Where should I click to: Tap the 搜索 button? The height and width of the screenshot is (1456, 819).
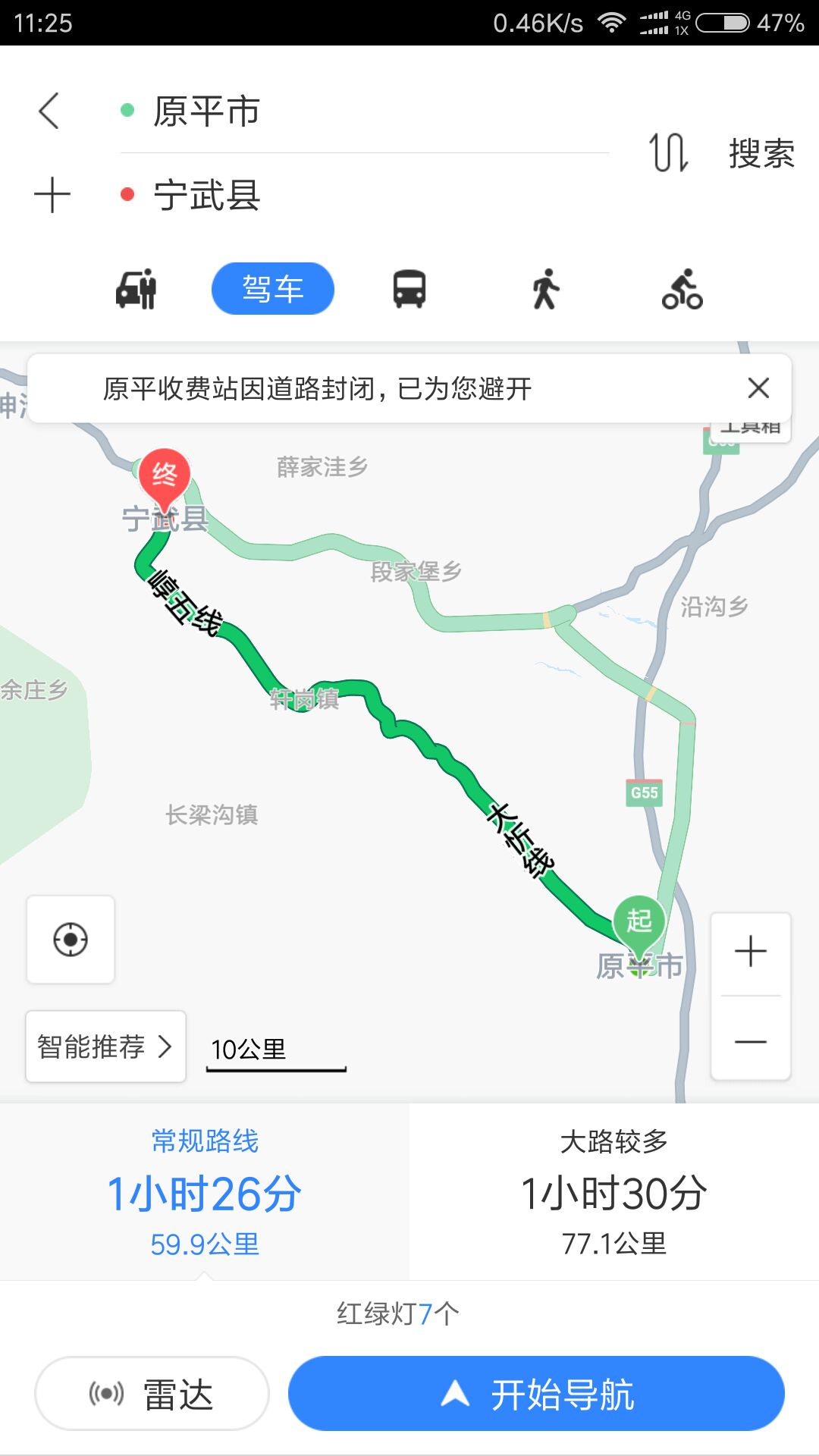761,153
